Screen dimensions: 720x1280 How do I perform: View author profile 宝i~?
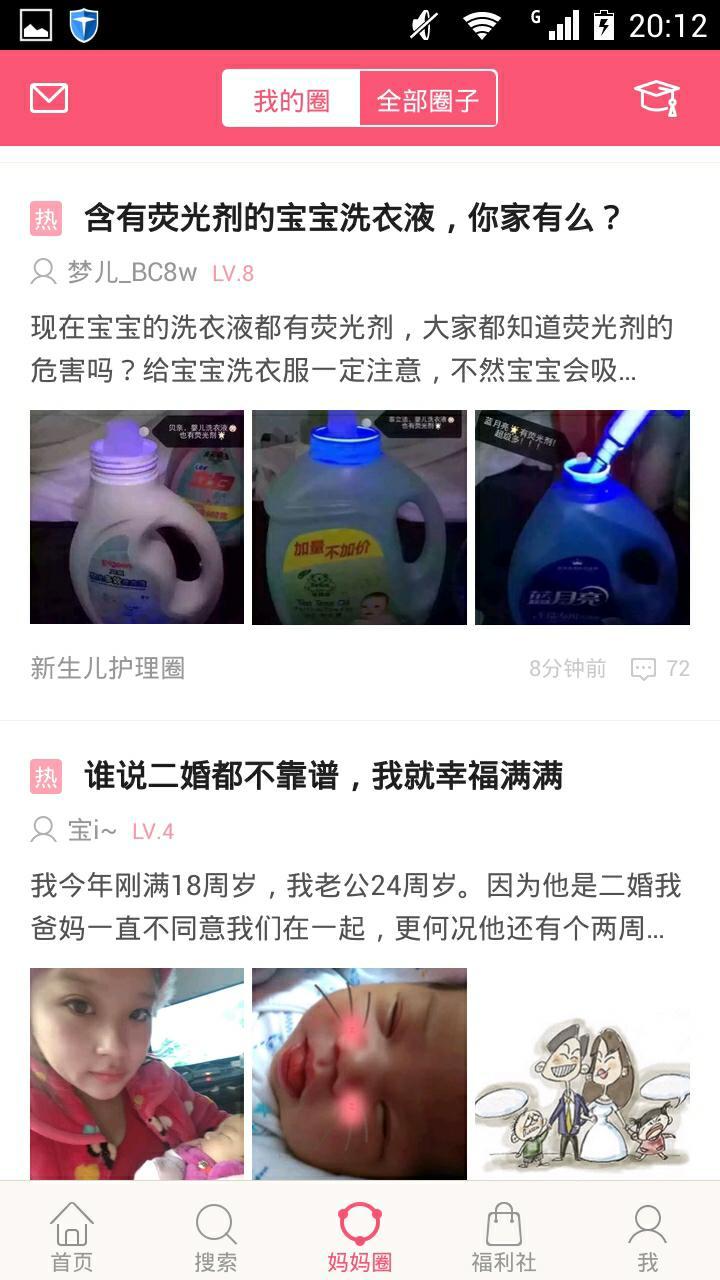(x=92, y=830)
